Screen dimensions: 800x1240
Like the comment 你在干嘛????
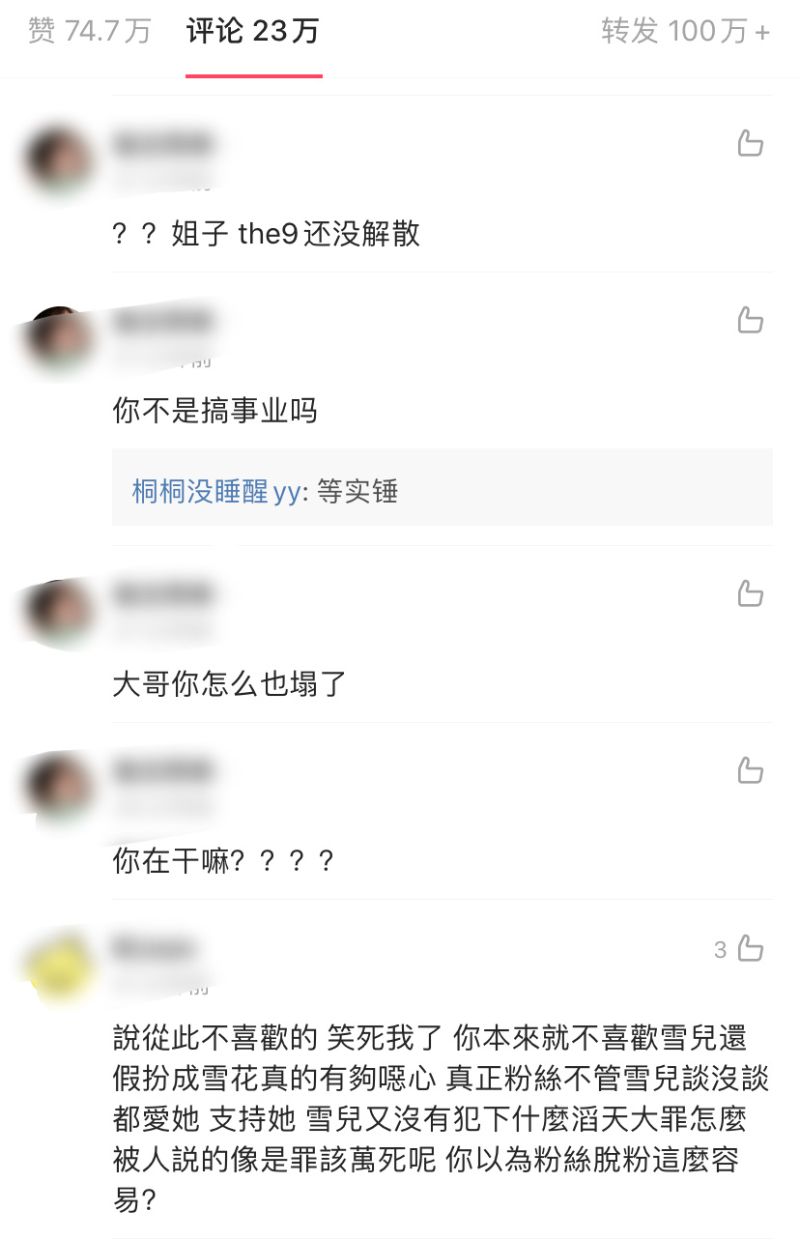750,771
